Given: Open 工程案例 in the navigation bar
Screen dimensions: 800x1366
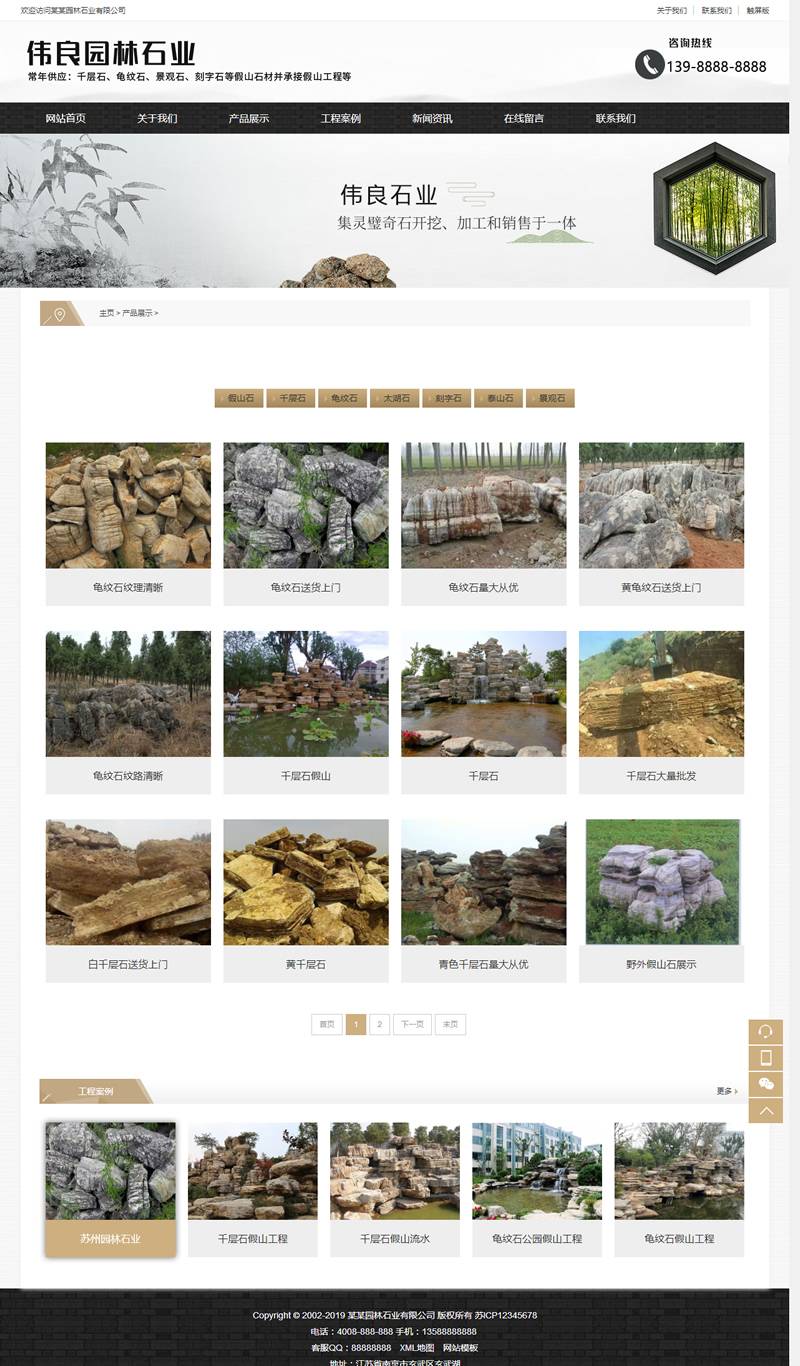Looking at the screenshot, I should pos(340,118).
